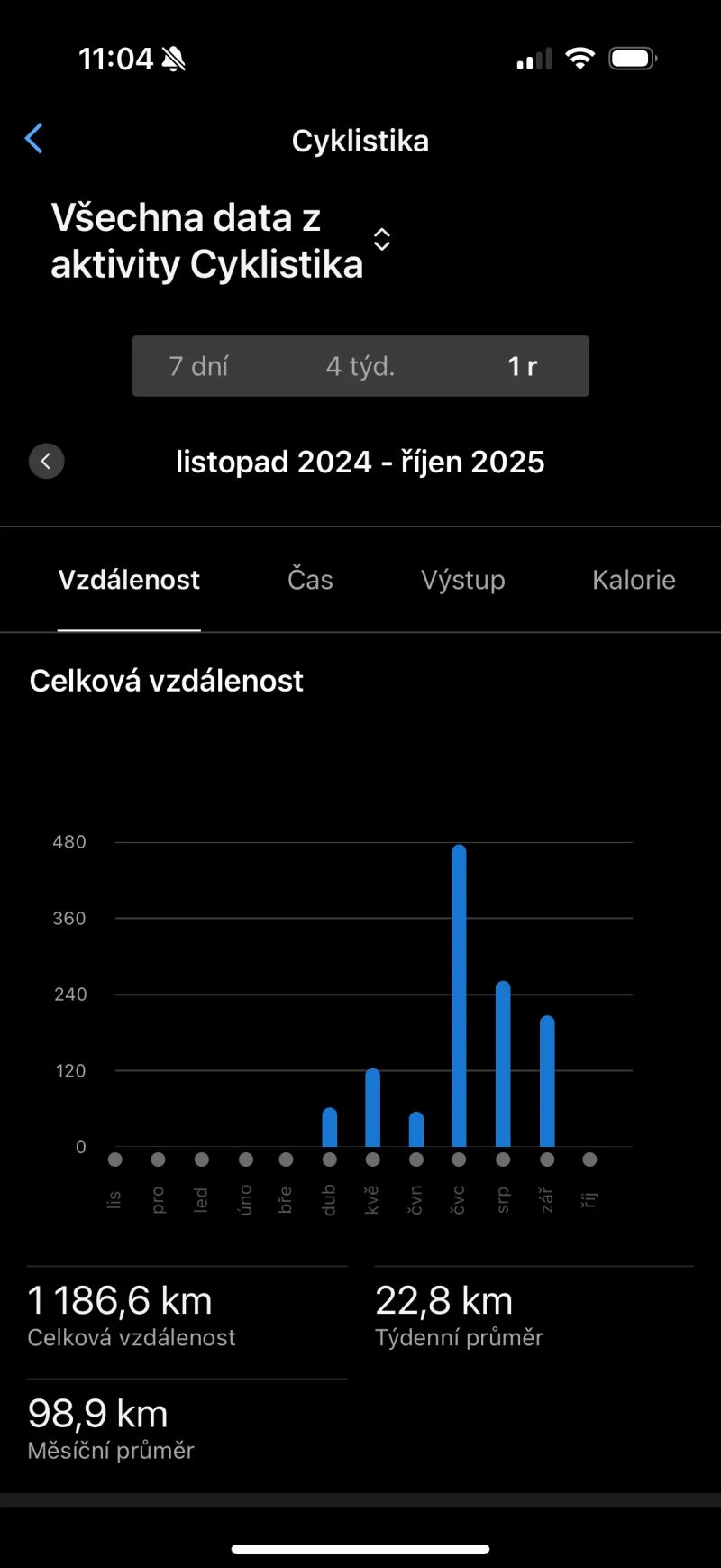
Task: Tap the srp bar in the chart
Action: pyautogui.click(x=503, y=1064)
